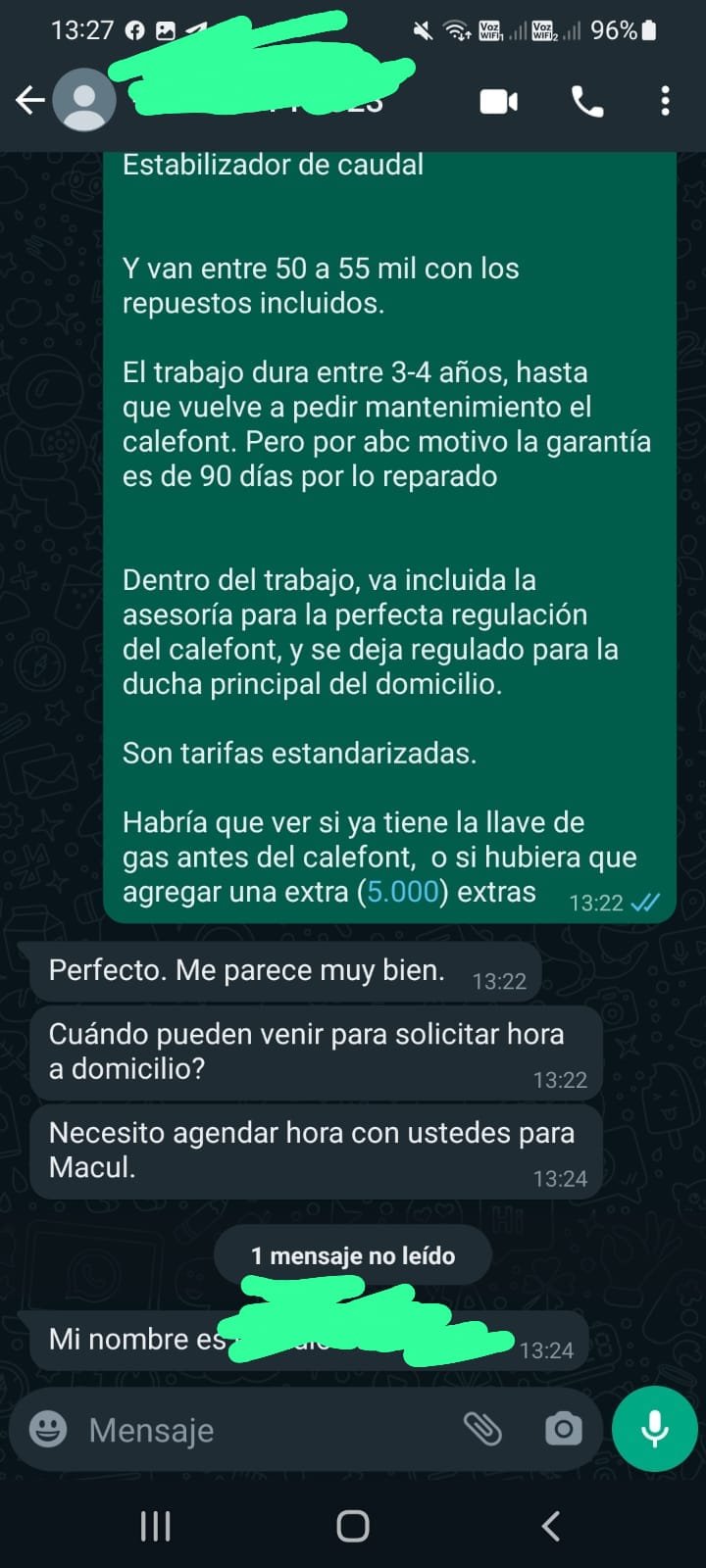Viewport: 706px width, 1568px height.
Task: Tap the double checkmarks on the sent message
Action: (x=644, y=902)
